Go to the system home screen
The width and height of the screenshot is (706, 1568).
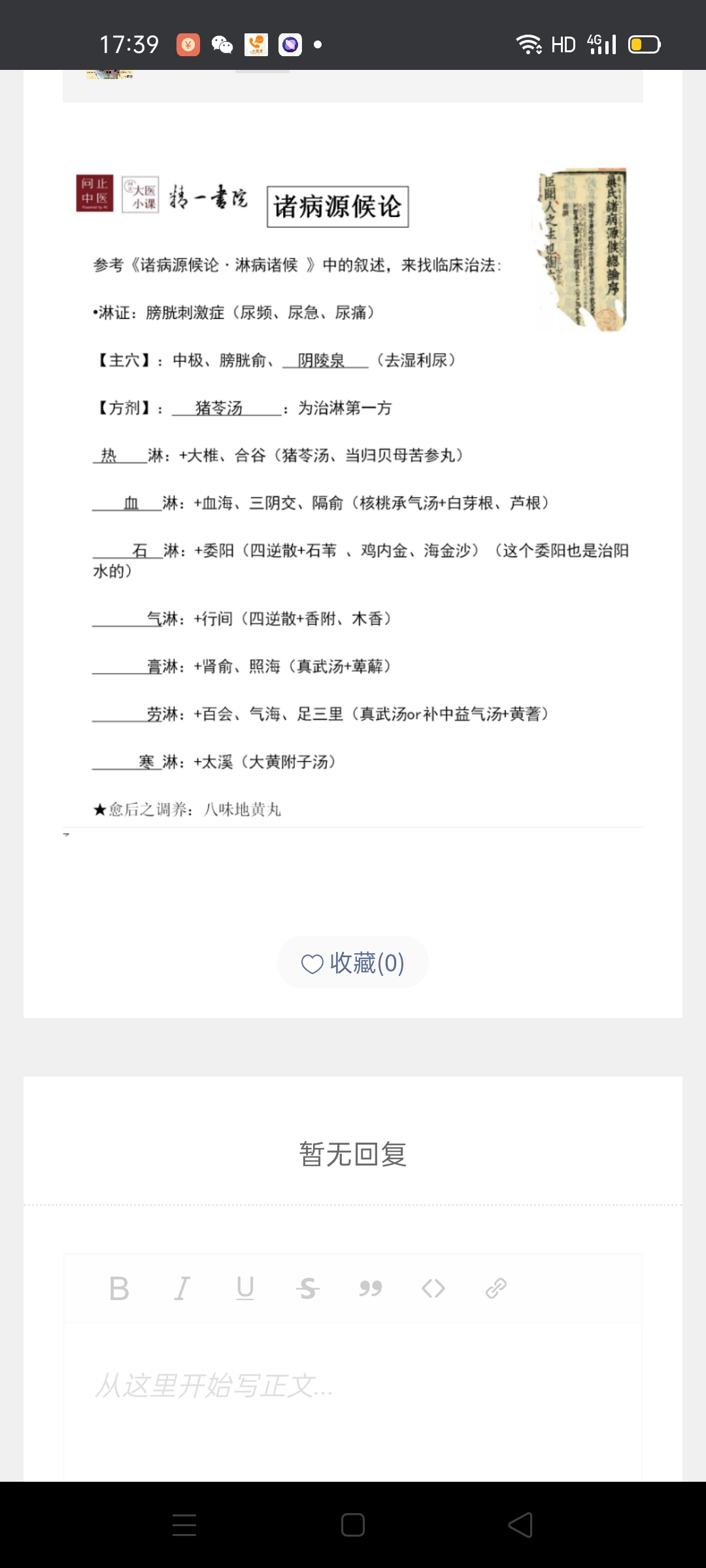[353, 1525]
